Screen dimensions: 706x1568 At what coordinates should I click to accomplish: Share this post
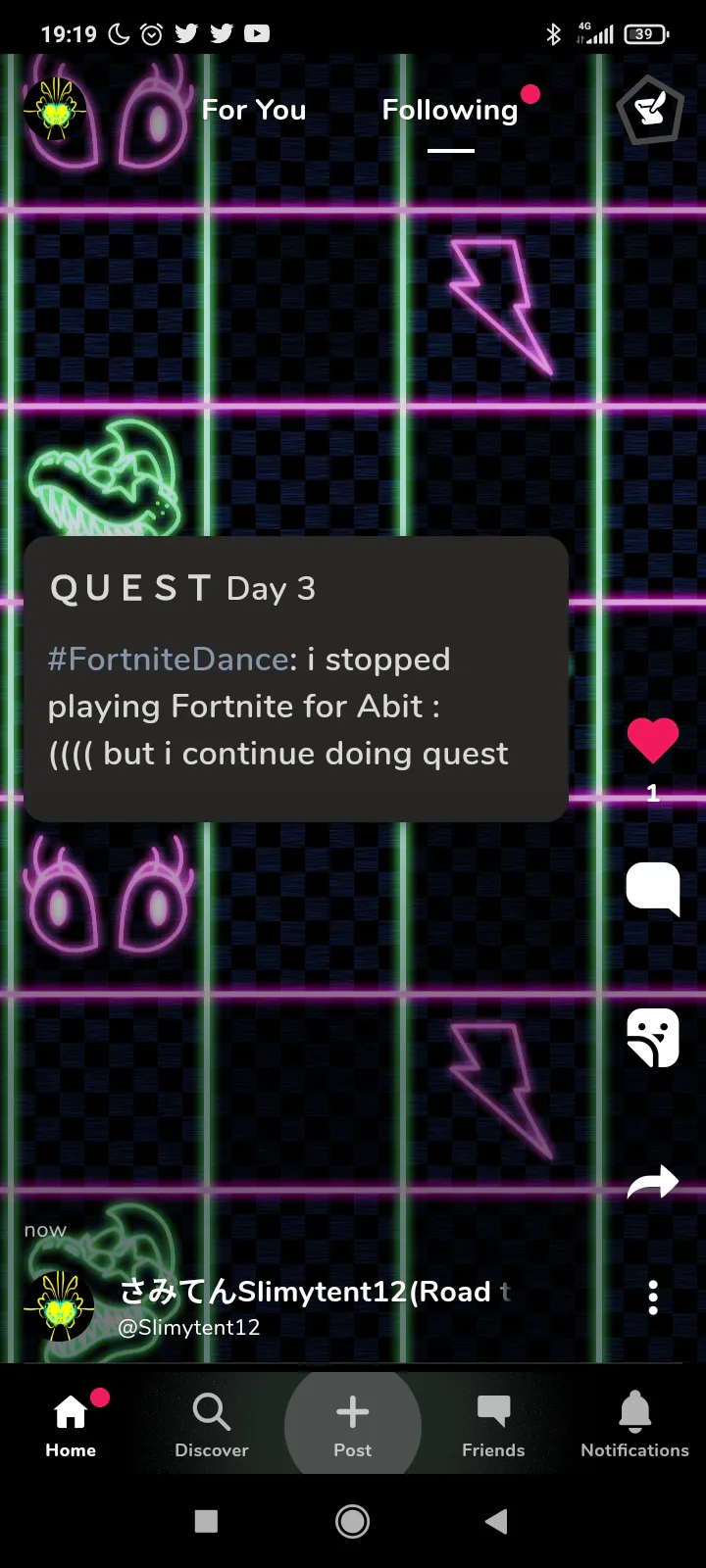click(652, 1183)
